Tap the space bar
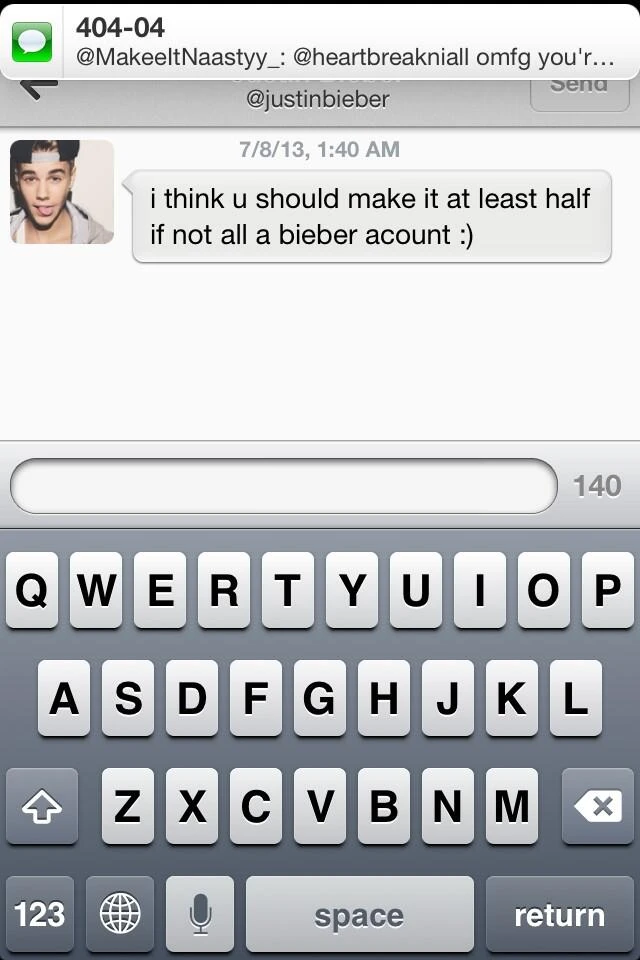 point(359,914)
